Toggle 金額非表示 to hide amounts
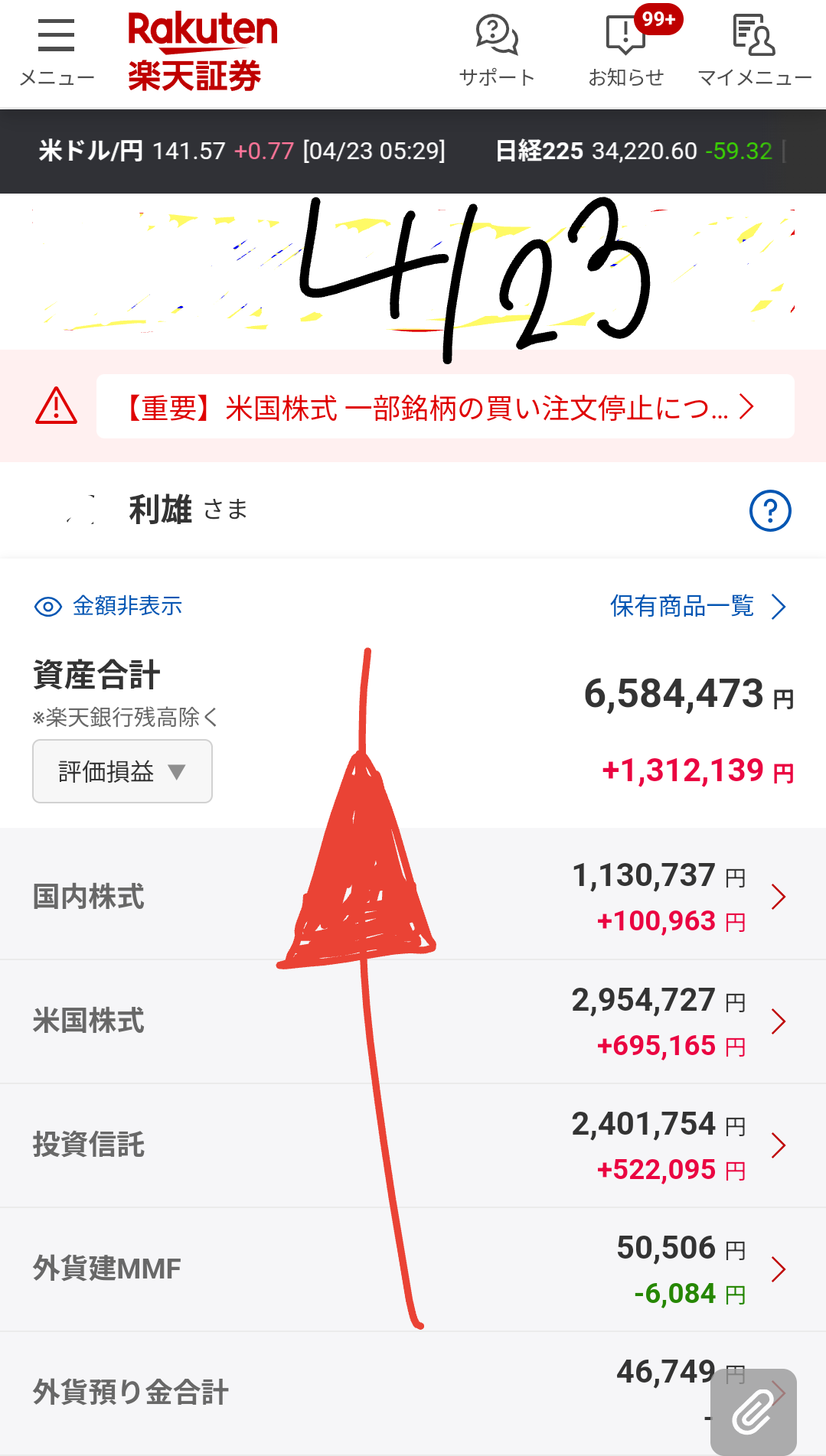This screenshot has width=826, height=1456. pos(109,607)
